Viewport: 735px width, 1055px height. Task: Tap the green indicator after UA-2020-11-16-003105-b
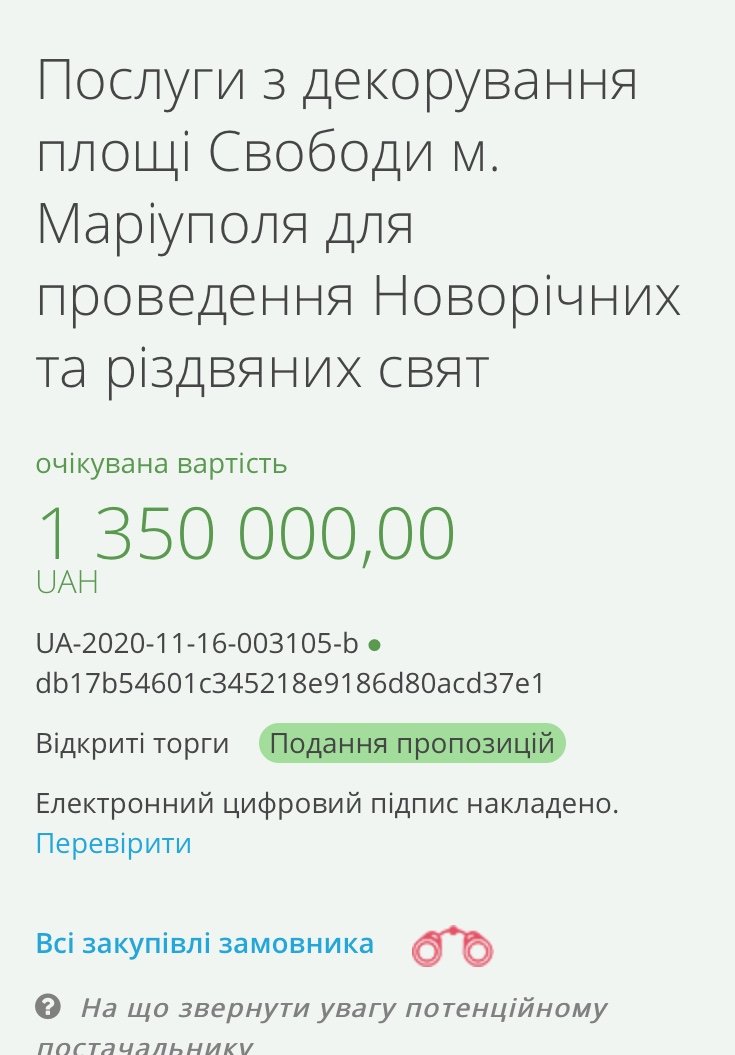point(376,646)
